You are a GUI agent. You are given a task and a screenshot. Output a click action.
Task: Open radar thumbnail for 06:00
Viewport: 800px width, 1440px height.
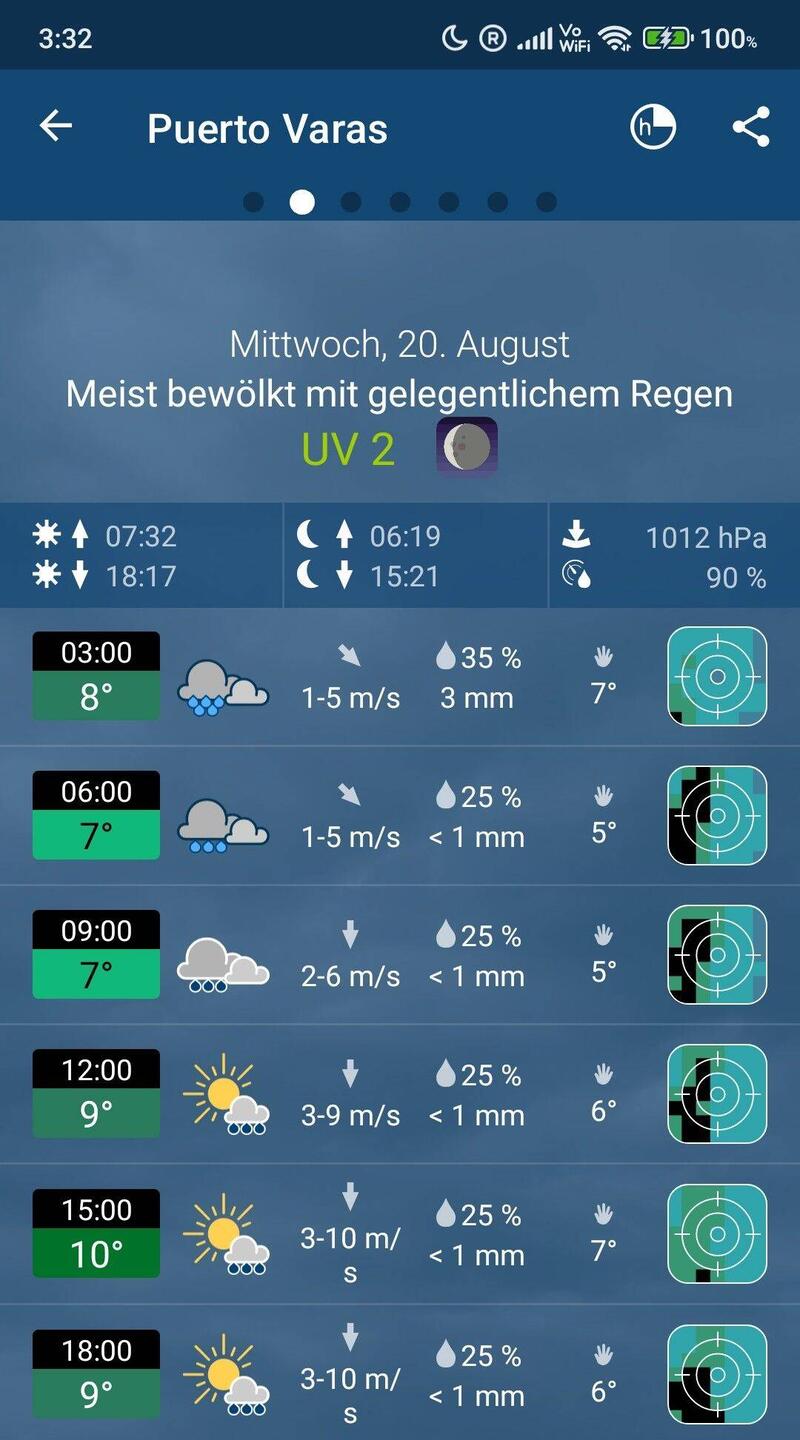click(x=717, y=815)
